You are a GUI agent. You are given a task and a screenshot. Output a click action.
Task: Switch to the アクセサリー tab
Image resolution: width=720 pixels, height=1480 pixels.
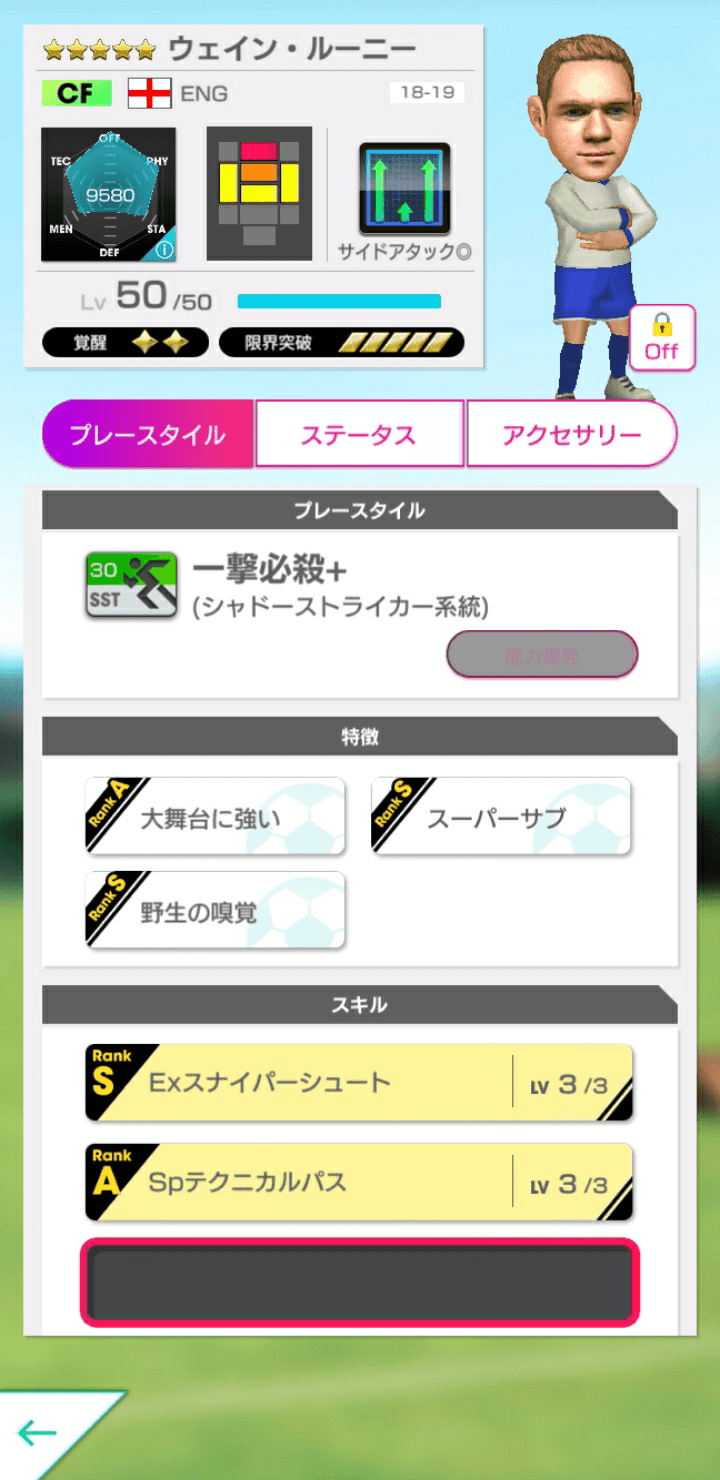[x=573, y=433]
